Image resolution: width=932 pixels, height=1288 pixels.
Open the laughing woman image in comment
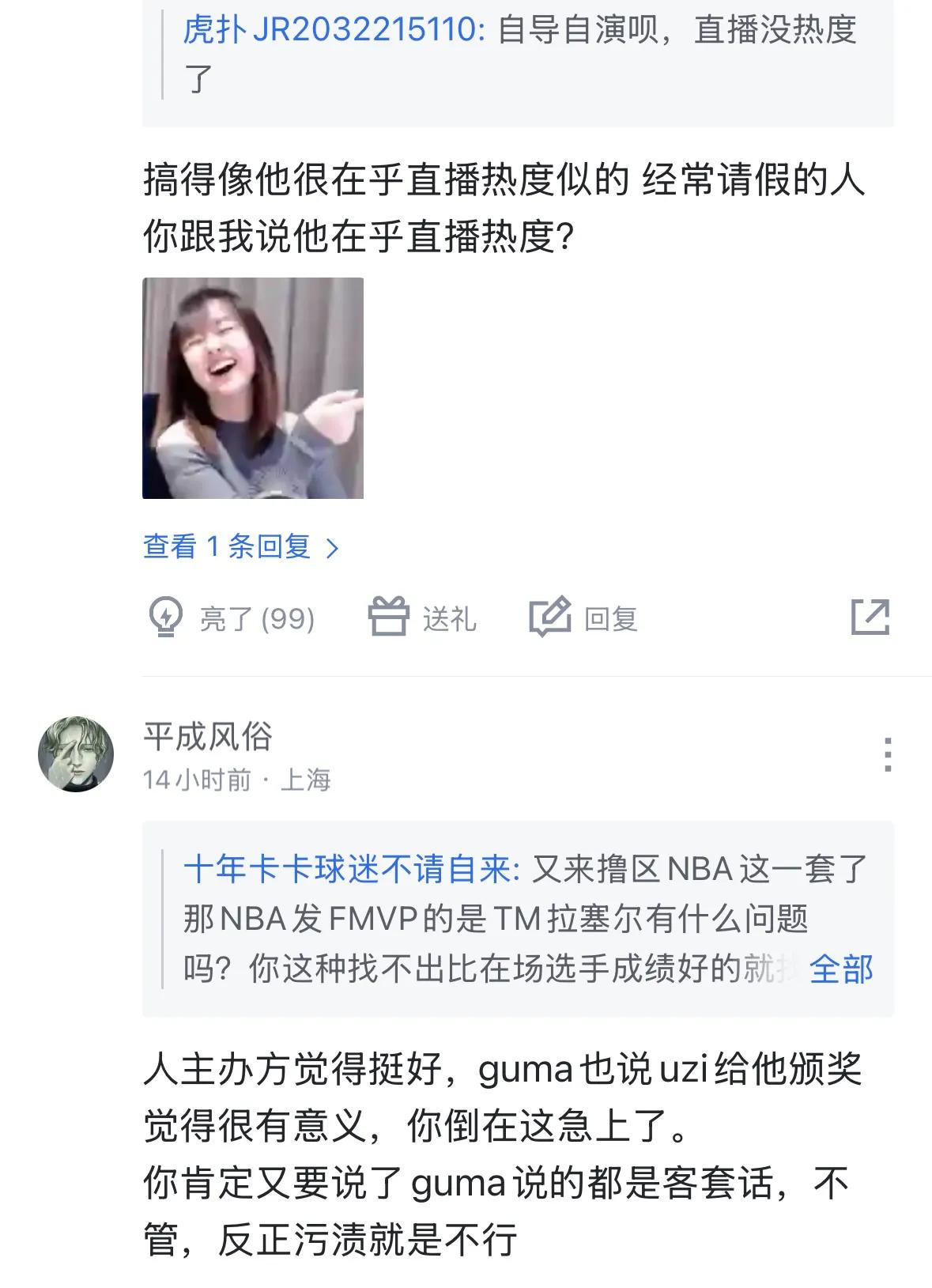[252, 387]
